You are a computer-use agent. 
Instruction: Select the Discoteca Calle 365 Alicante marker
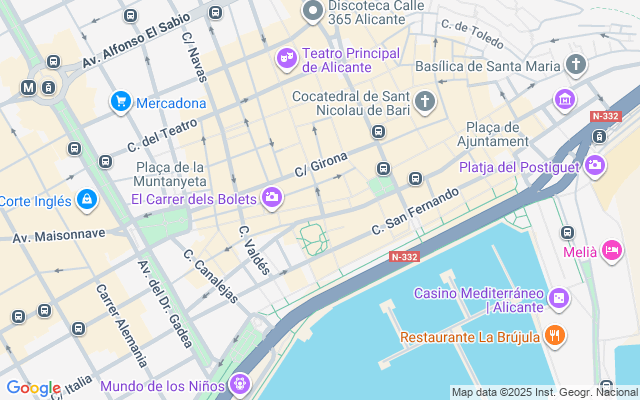[x=313, y=12]
